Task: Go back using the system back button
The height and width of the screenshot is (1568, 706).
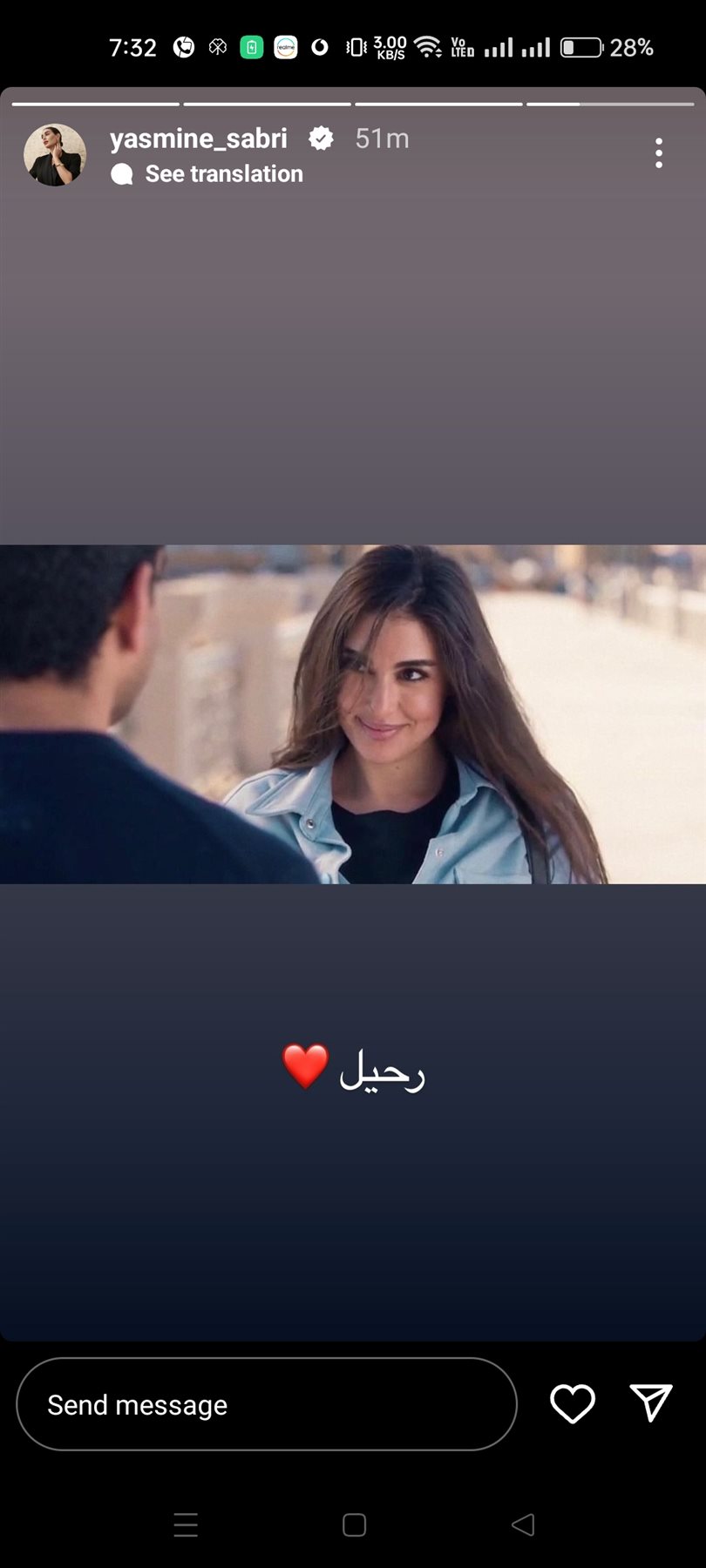Action: [x=523, y=1524]
